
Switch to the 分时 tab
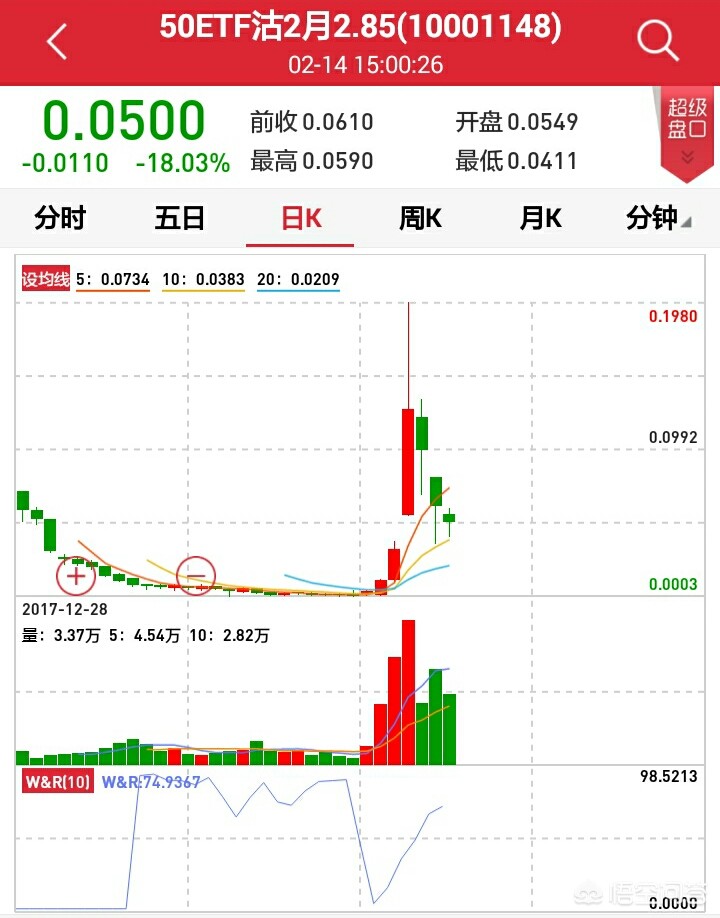tap(60, 217)
